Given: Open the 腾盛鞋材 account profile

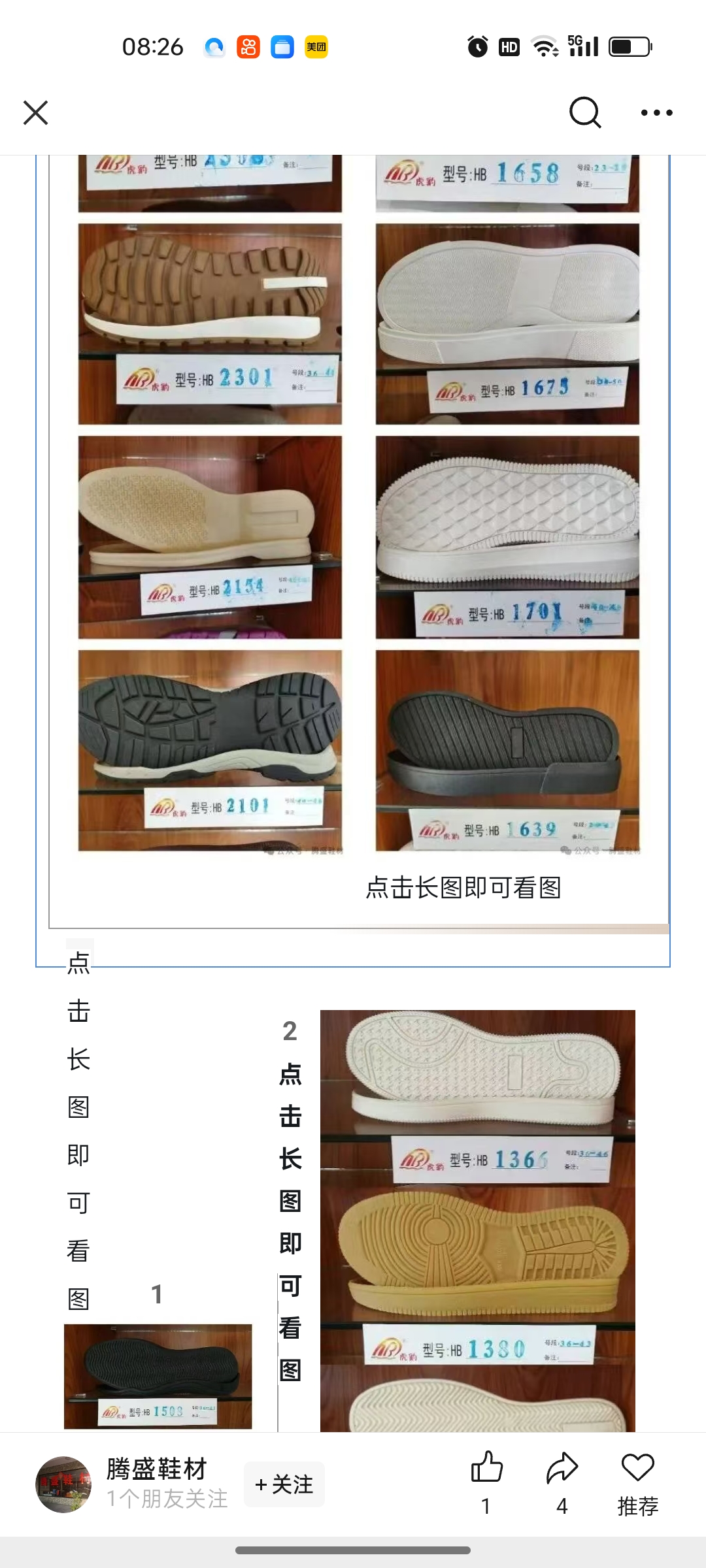Looking at the screenshot, I should click(157, 1469).
